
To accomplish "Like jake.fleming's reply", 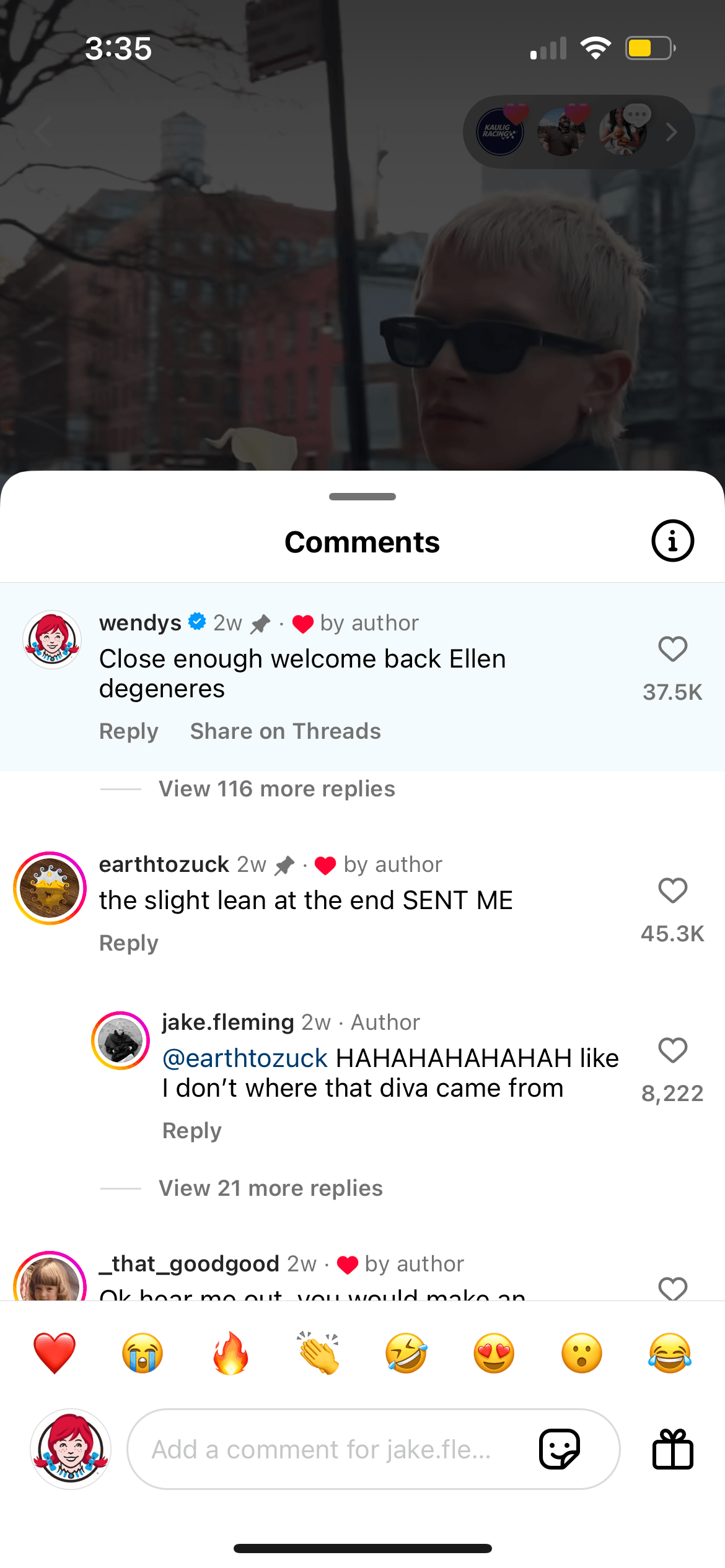I will (672, 1051).
